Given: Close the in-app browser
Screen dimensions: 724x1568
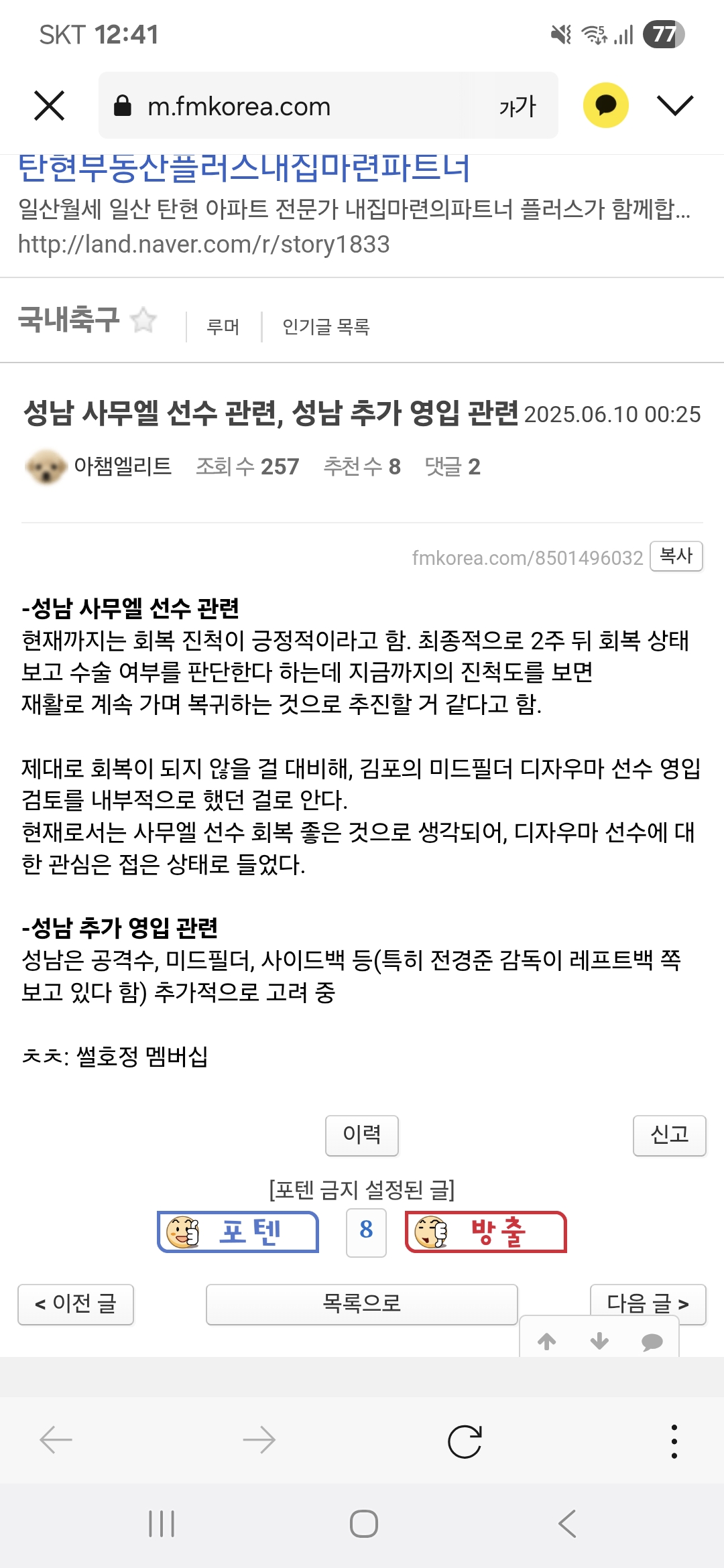Looking at the screenshot, I should [49, 106].
